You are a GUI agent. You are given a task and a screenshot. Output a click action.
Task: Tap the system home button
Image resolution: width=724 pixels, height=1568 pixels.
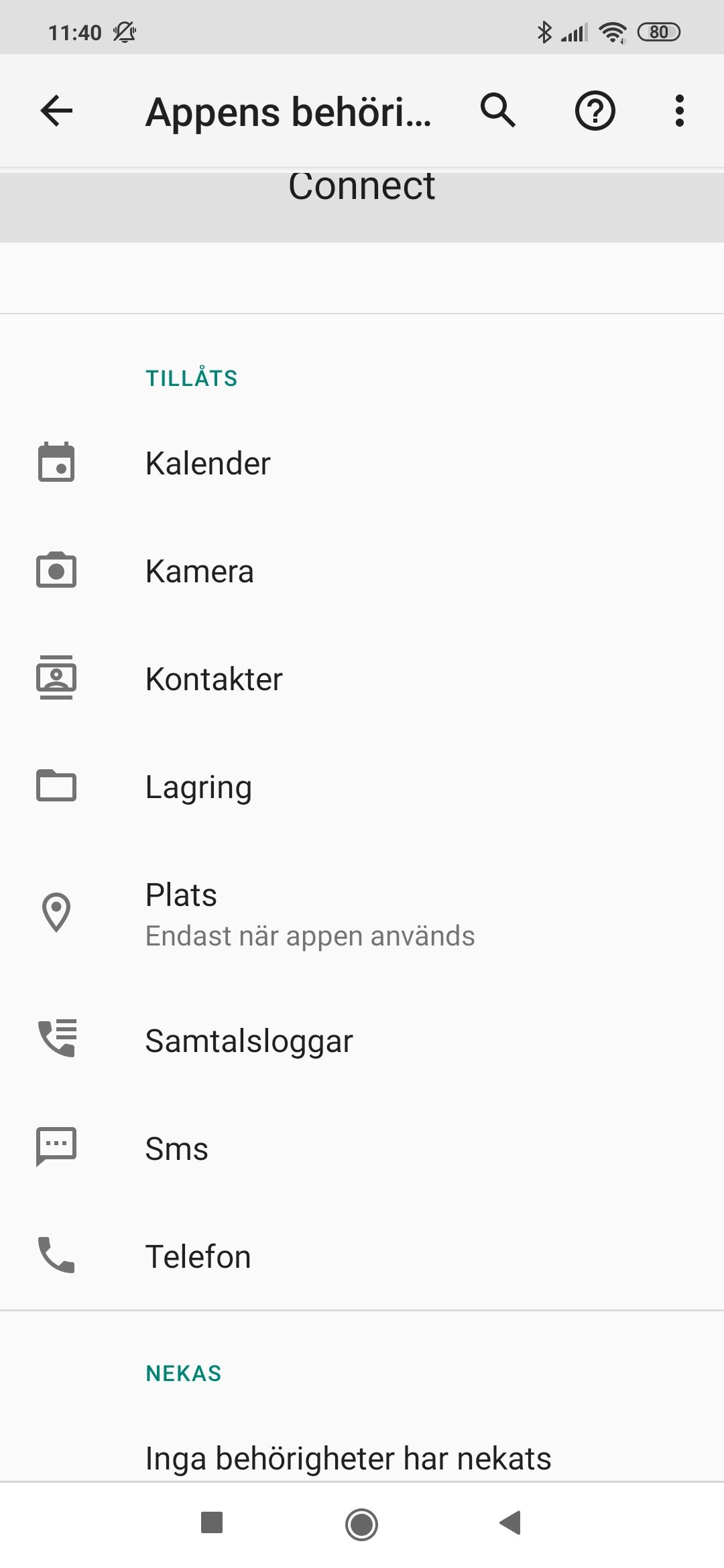[362, 1524]
